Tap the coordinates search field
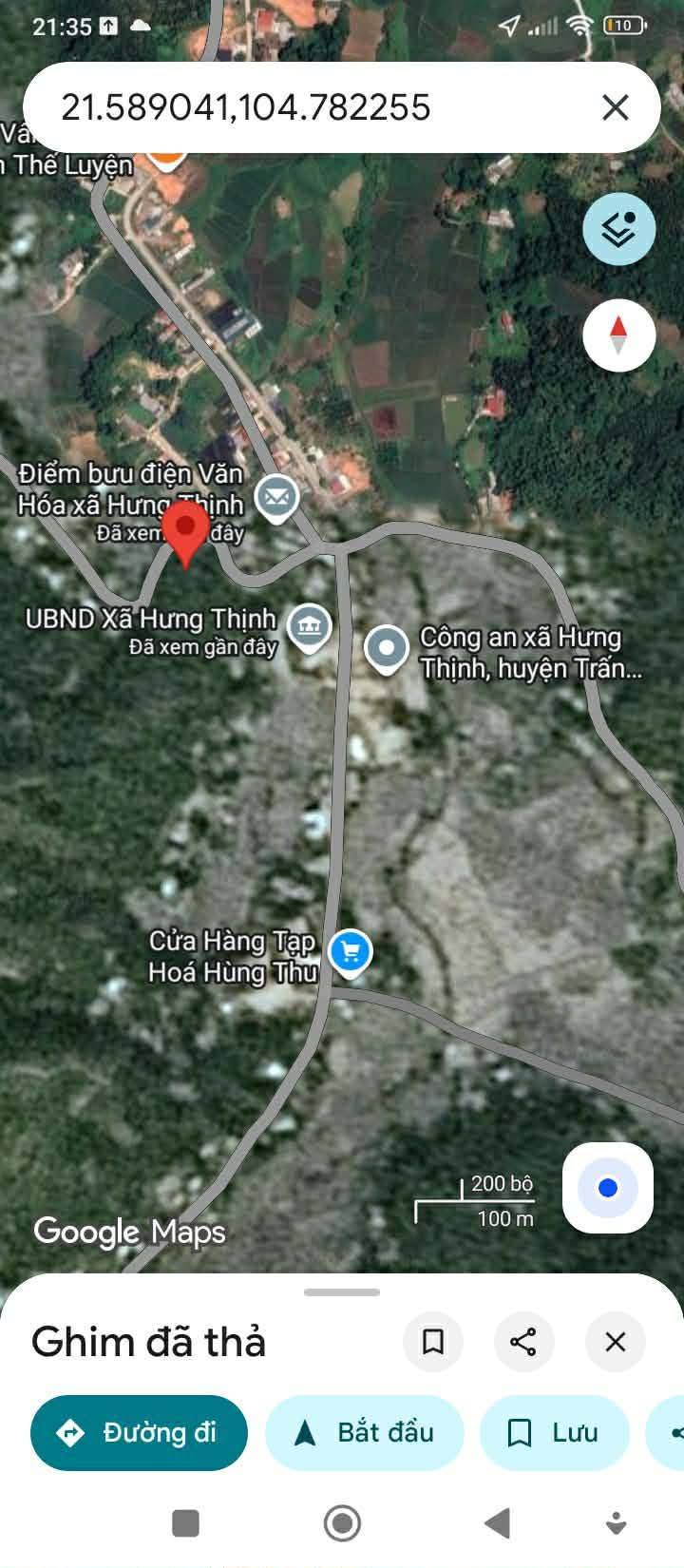684x1568 pixels. pyautogui.click(x=313, y=107)
